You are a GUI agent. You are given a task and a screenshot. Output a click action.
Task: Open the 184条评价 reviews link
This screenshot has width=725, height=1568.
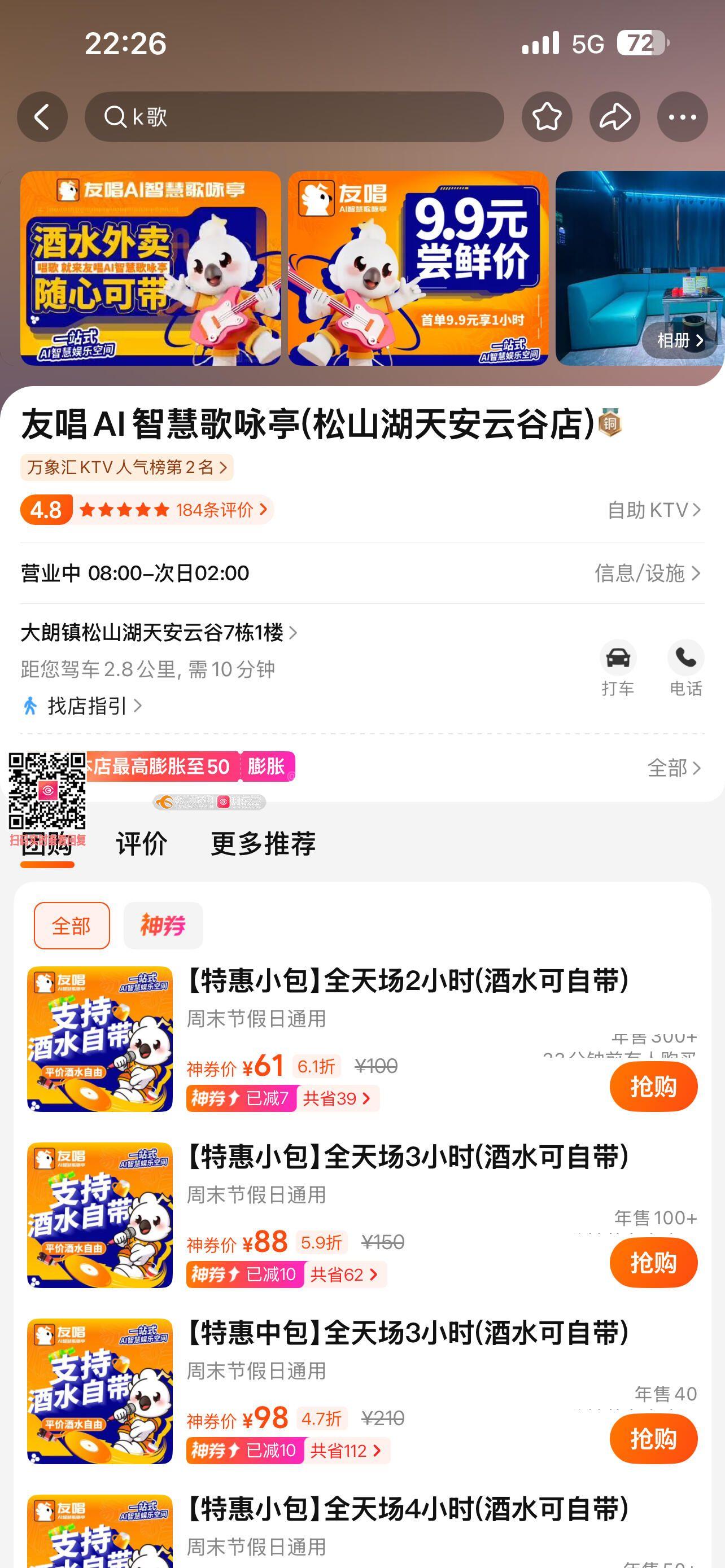tap(220, 510)
